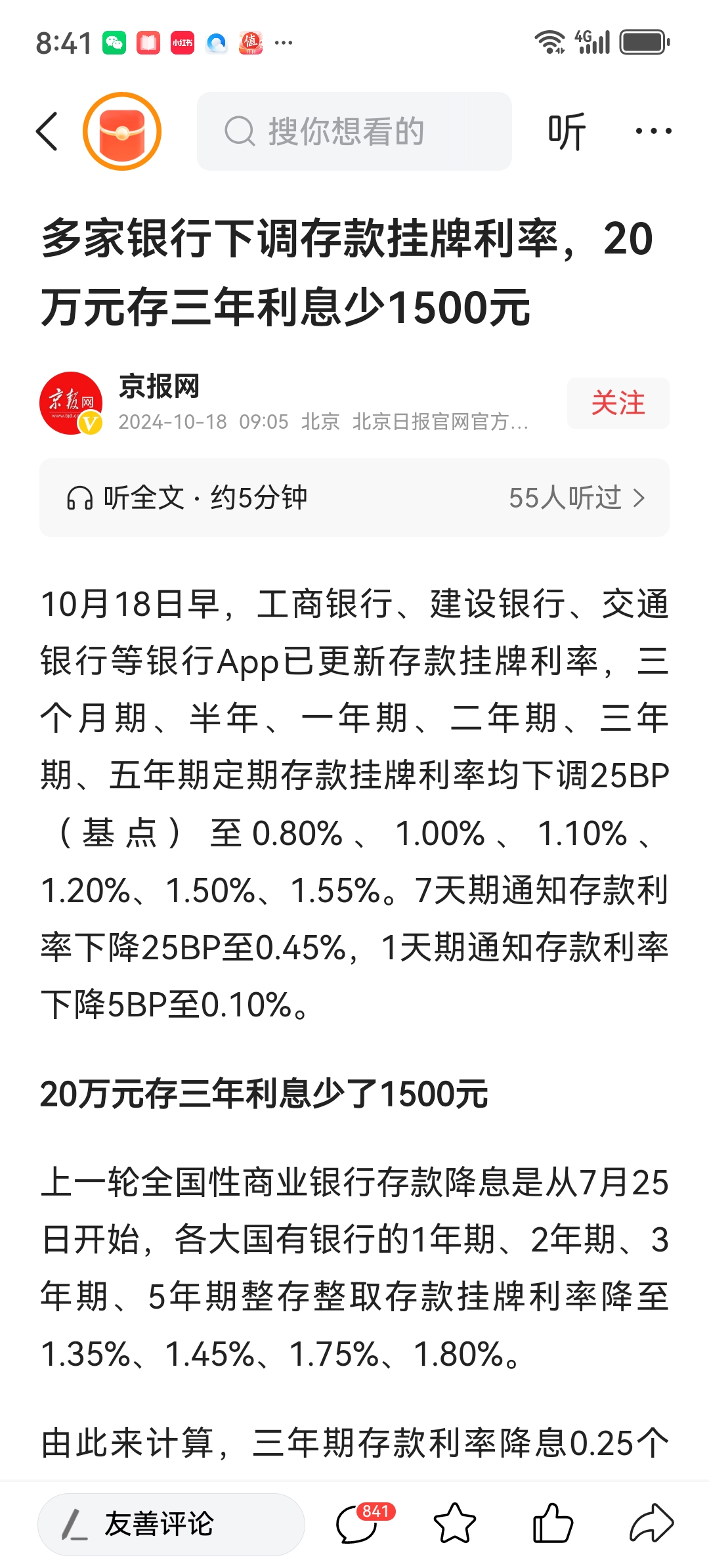
Task: Tap the battery indicator in the status bar
Action: point(644,41)
